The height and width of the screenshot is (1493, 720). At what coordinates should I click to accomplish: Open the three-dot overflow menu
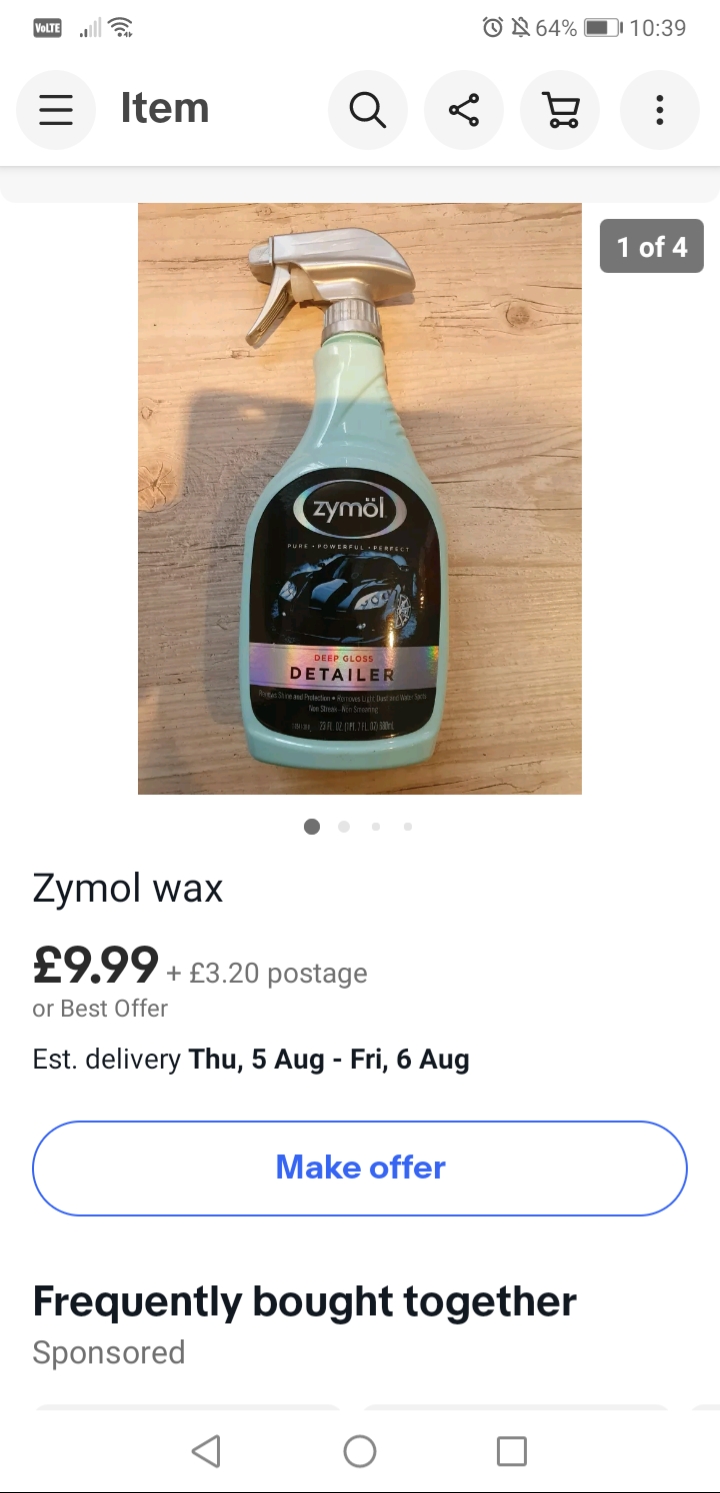click(x=659, y=110)
